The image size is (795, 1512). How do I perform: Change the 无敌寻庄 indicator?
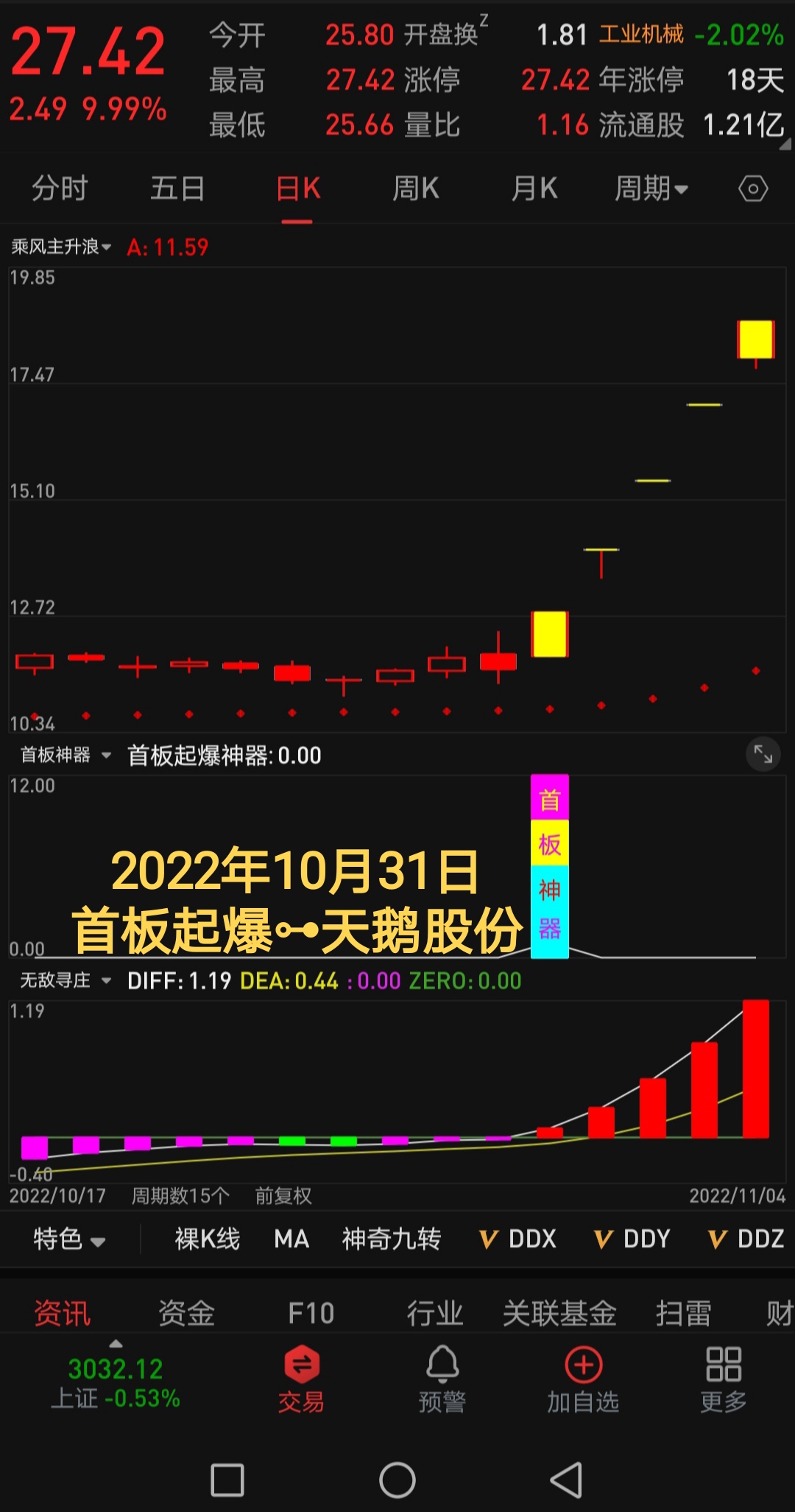coord(66,980)
